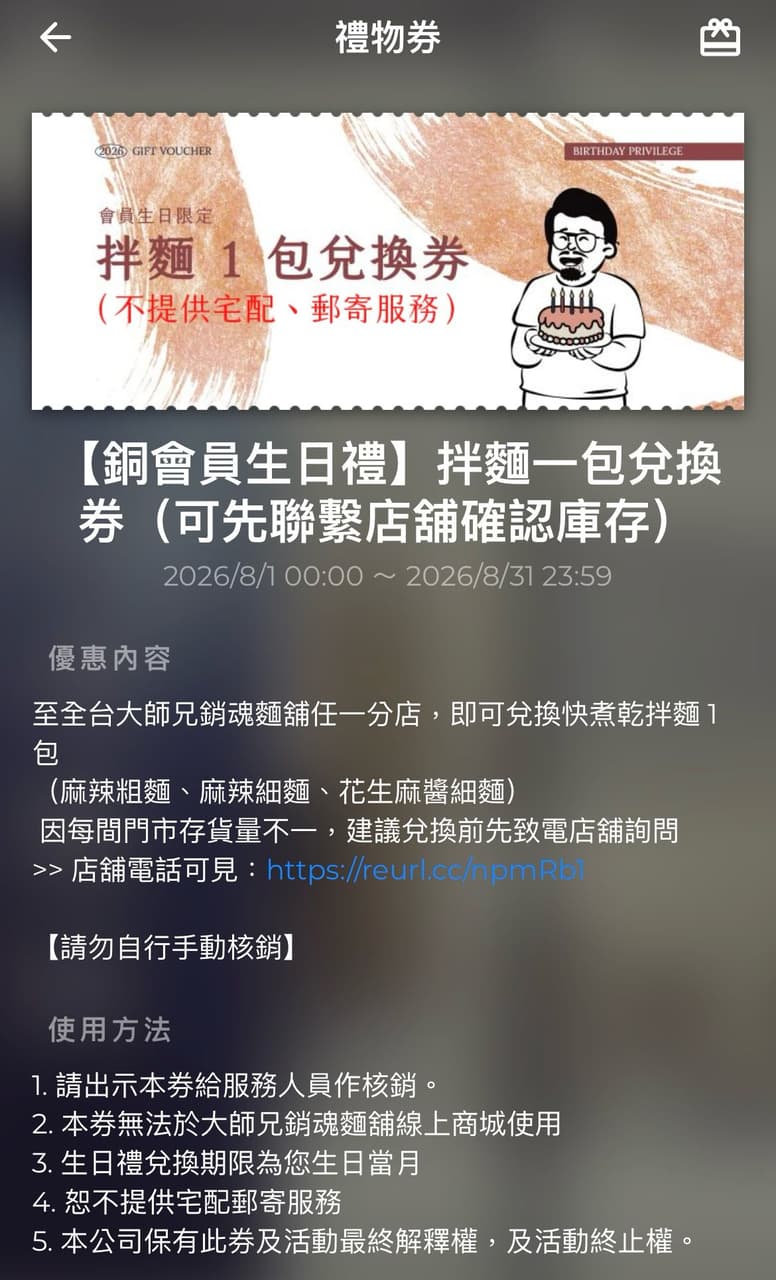
Task: Open the gift box icon in header
Action: pos(720,38)
